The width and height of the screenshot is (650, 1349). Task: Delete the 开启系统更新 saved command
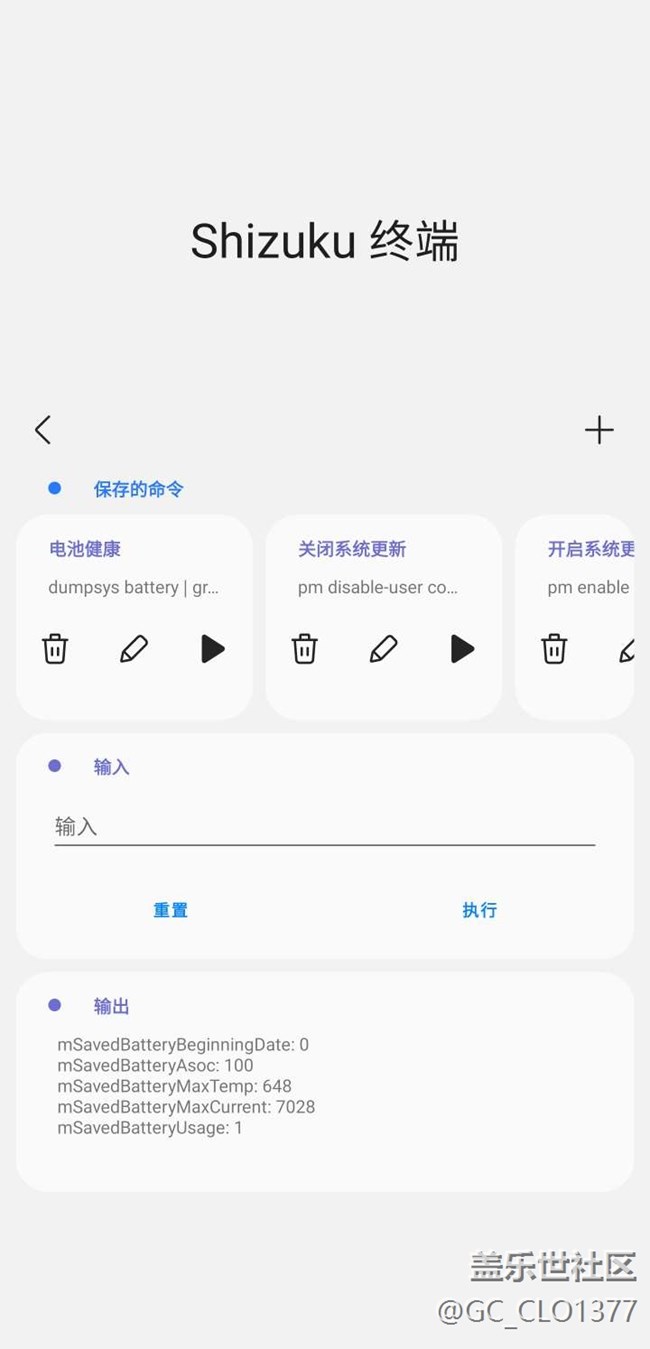coord(554,649)
